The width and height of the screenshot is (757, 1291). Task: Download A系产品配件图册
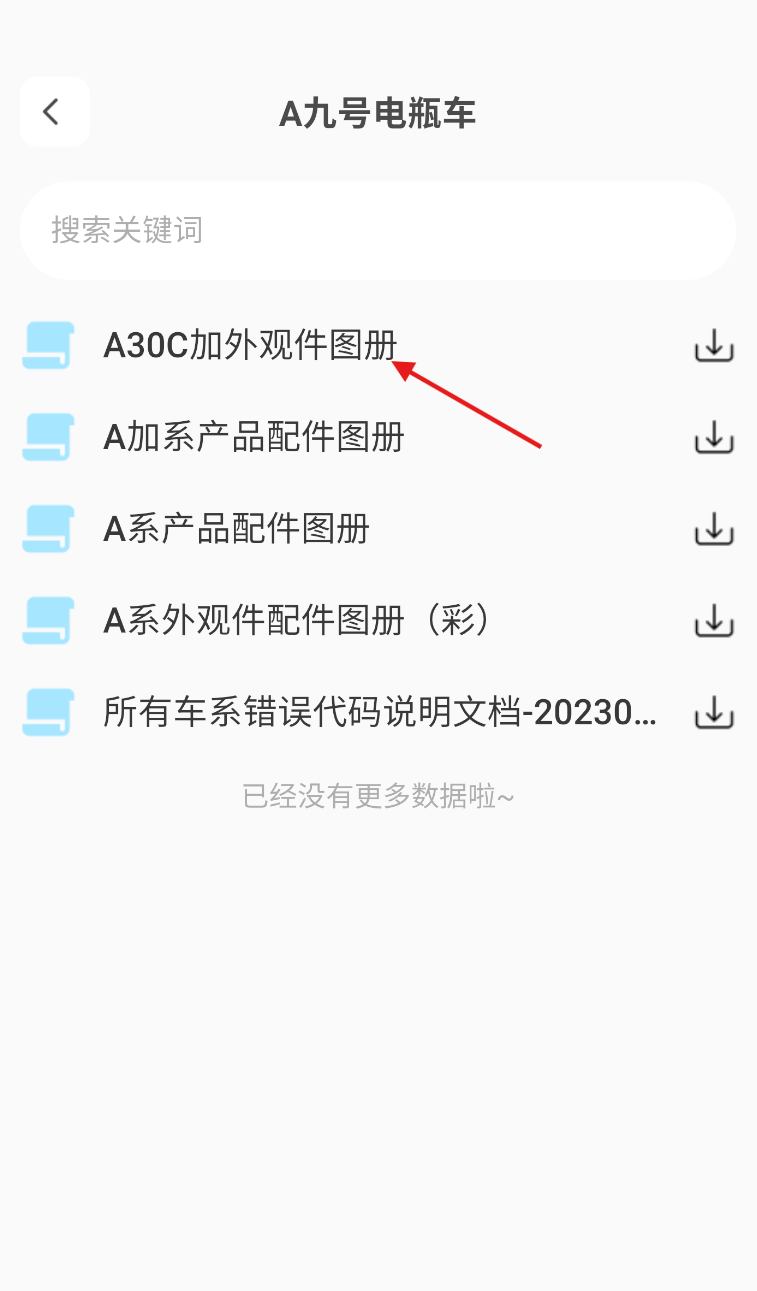pos(714,528)
